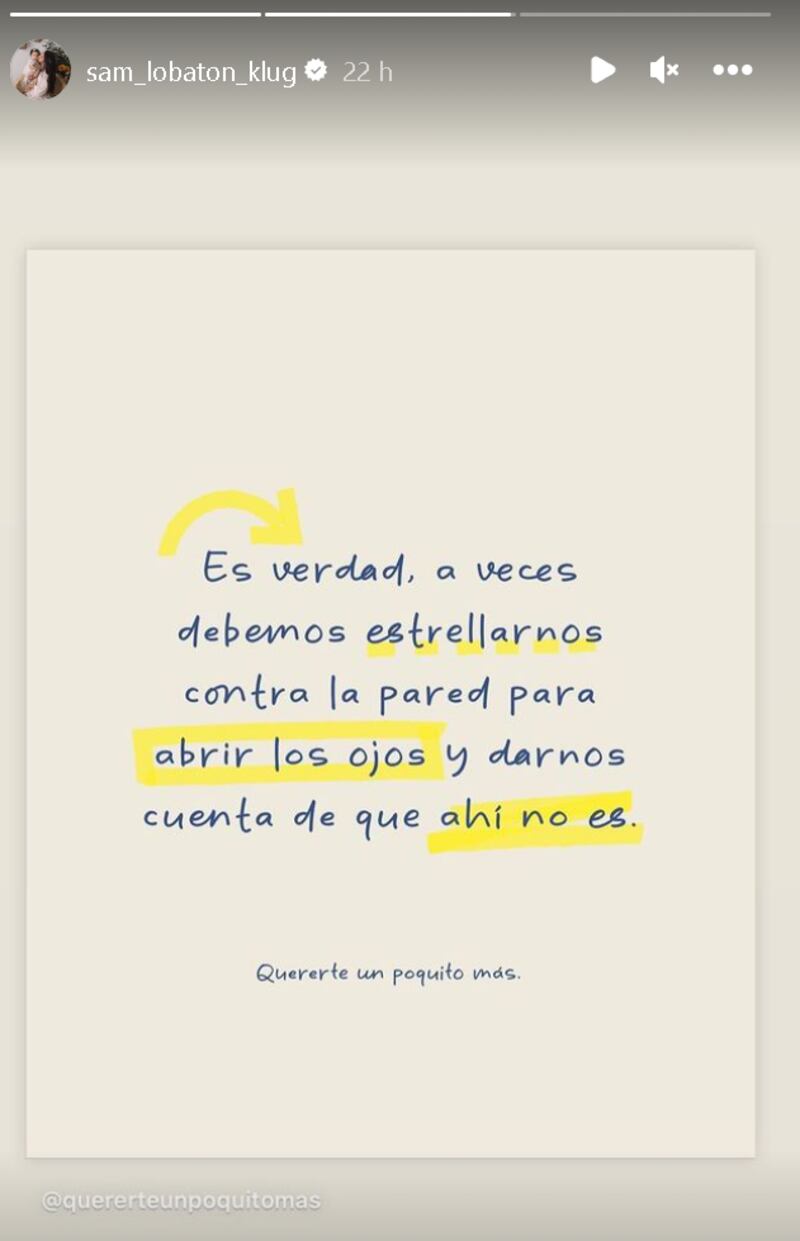Viewport: 800px width, 1241px height.
Task: Open the three-dot more options menu
Action: click(x=732, y=70)
